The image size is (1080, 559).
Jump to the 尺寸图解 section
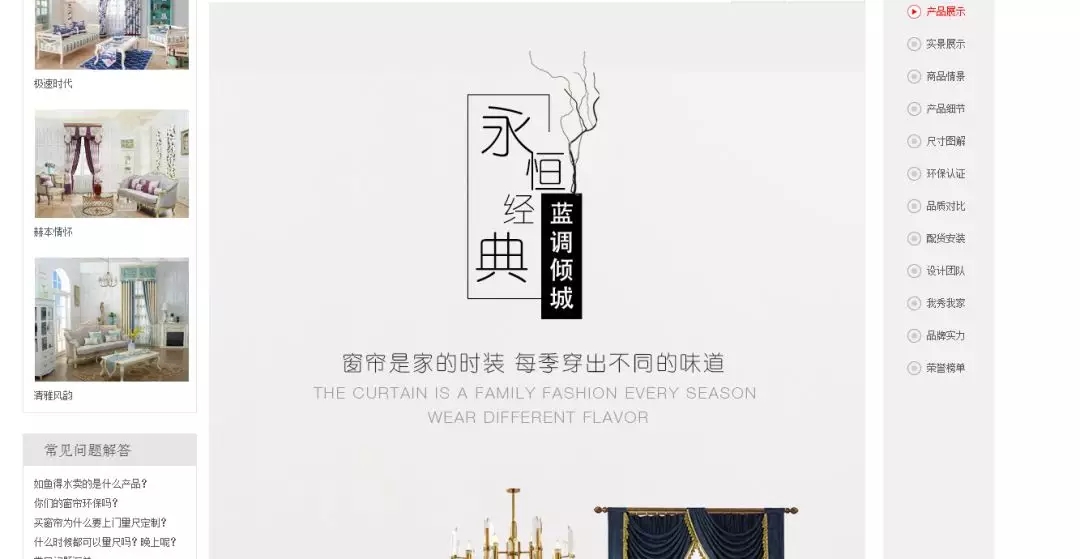coord(944,142)
